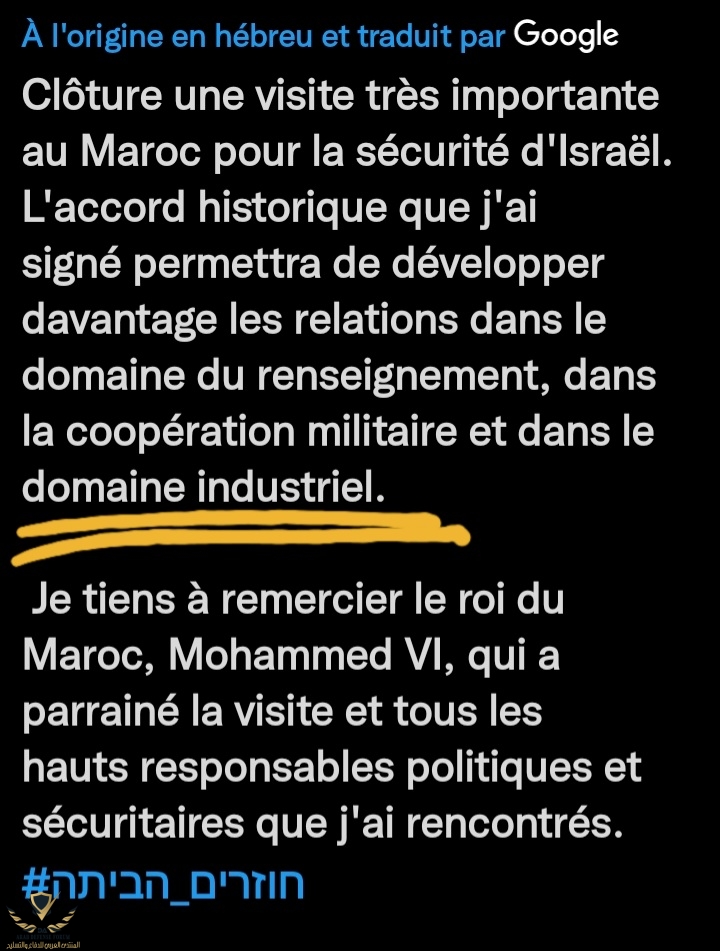Open the Hebrew hashtag under the tweet
The image size is (720, 951).
tap(162, 883)
